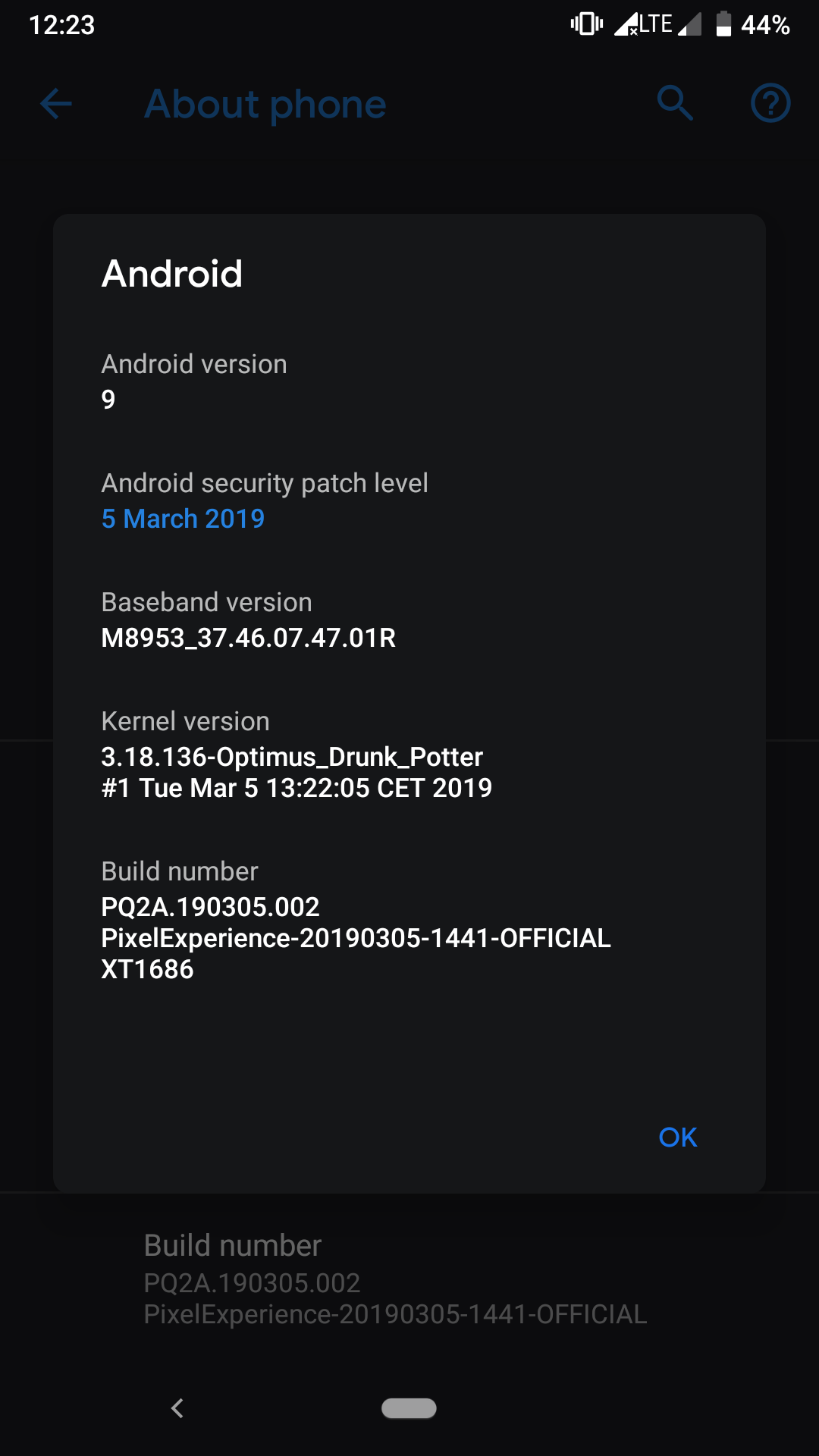This screenshot has height=1456, width=819.
Task: Tap the system back button
Action: [x=177, y=1408]
